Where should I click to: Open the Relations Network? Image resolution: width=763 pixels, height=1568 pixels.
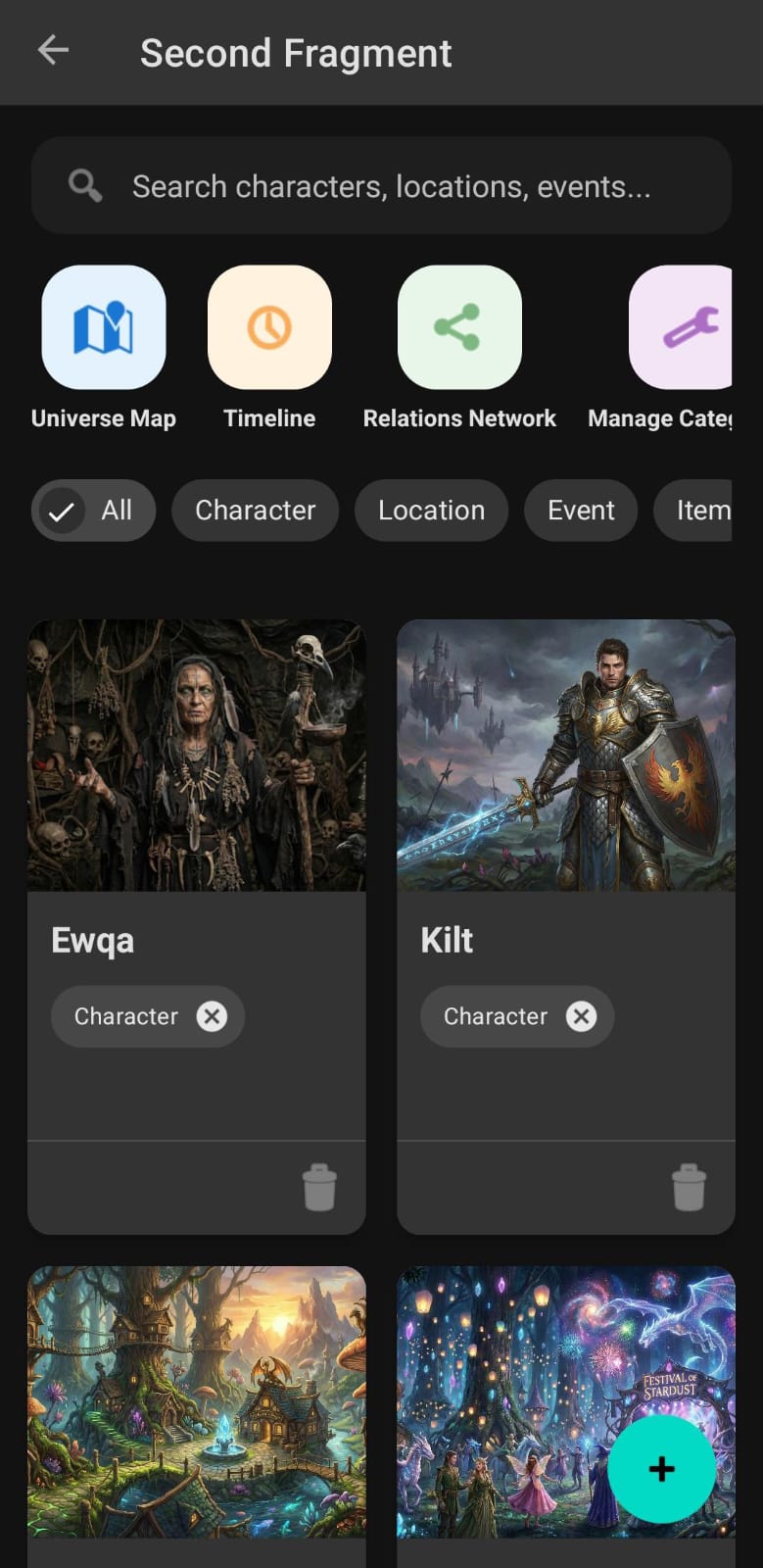click(458, 328)
